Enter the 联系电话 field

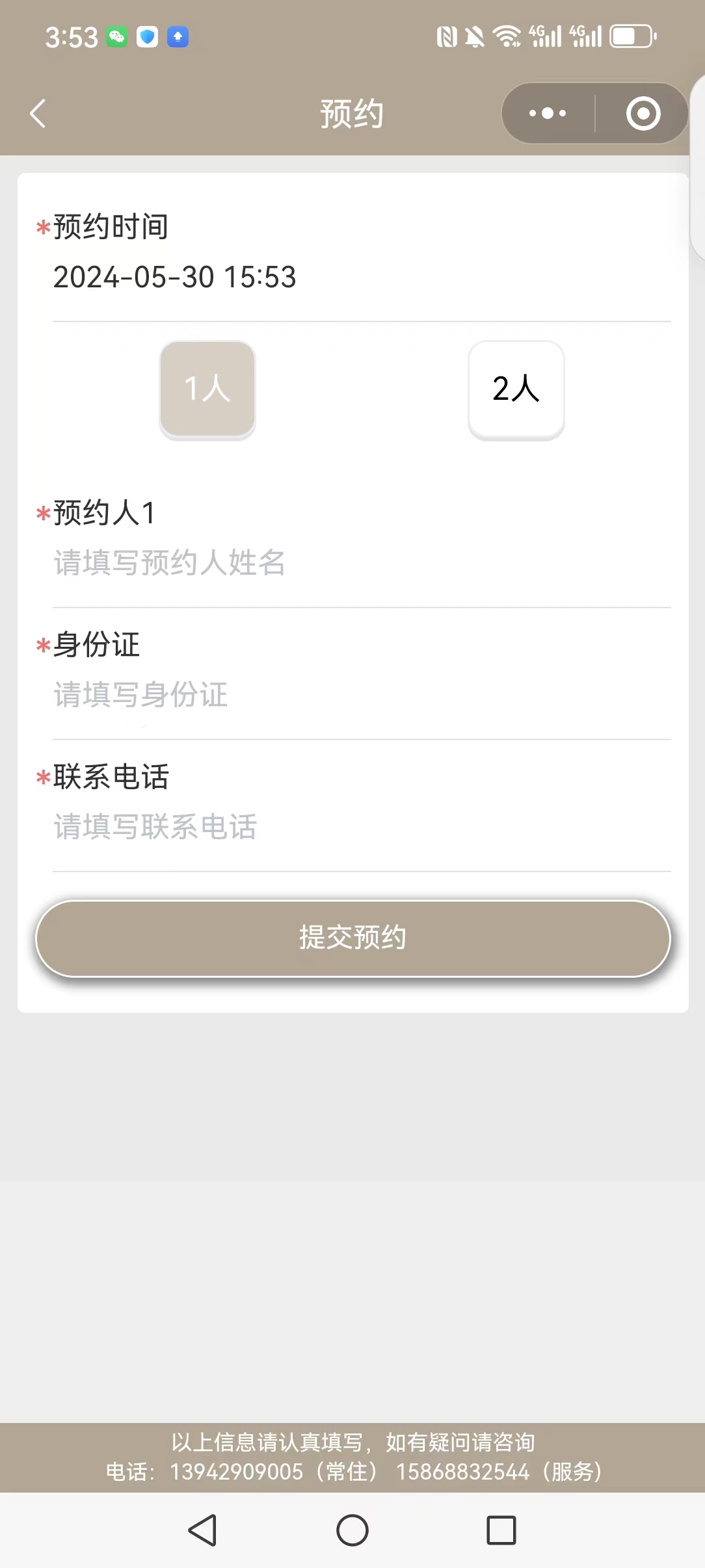361,827
